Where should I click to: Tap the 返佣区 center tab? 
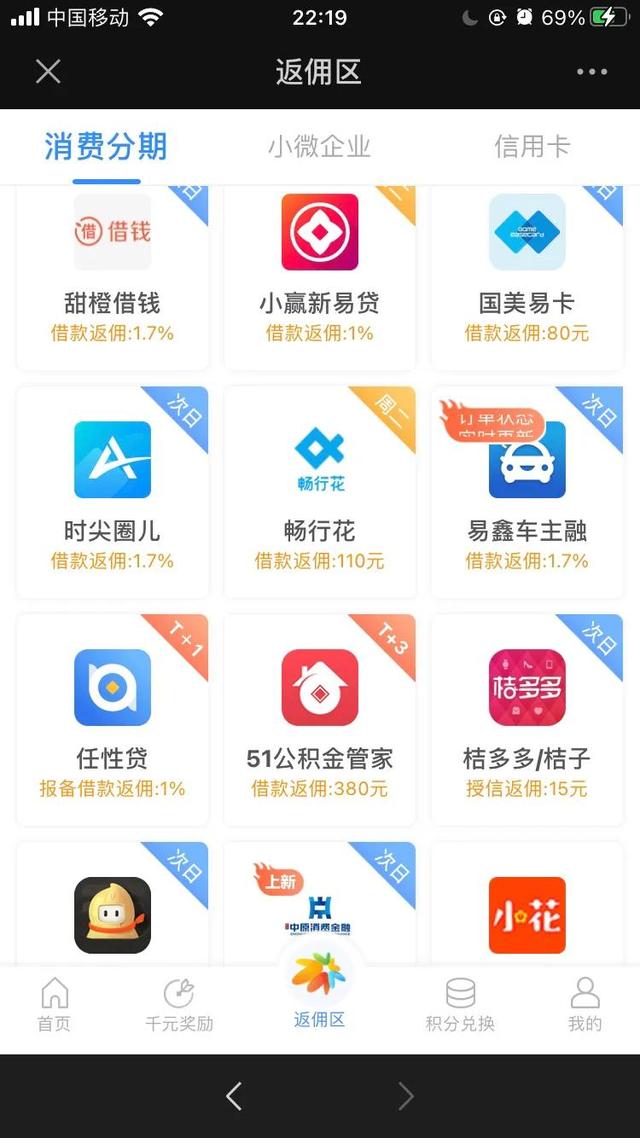click(x=319, y=990)
